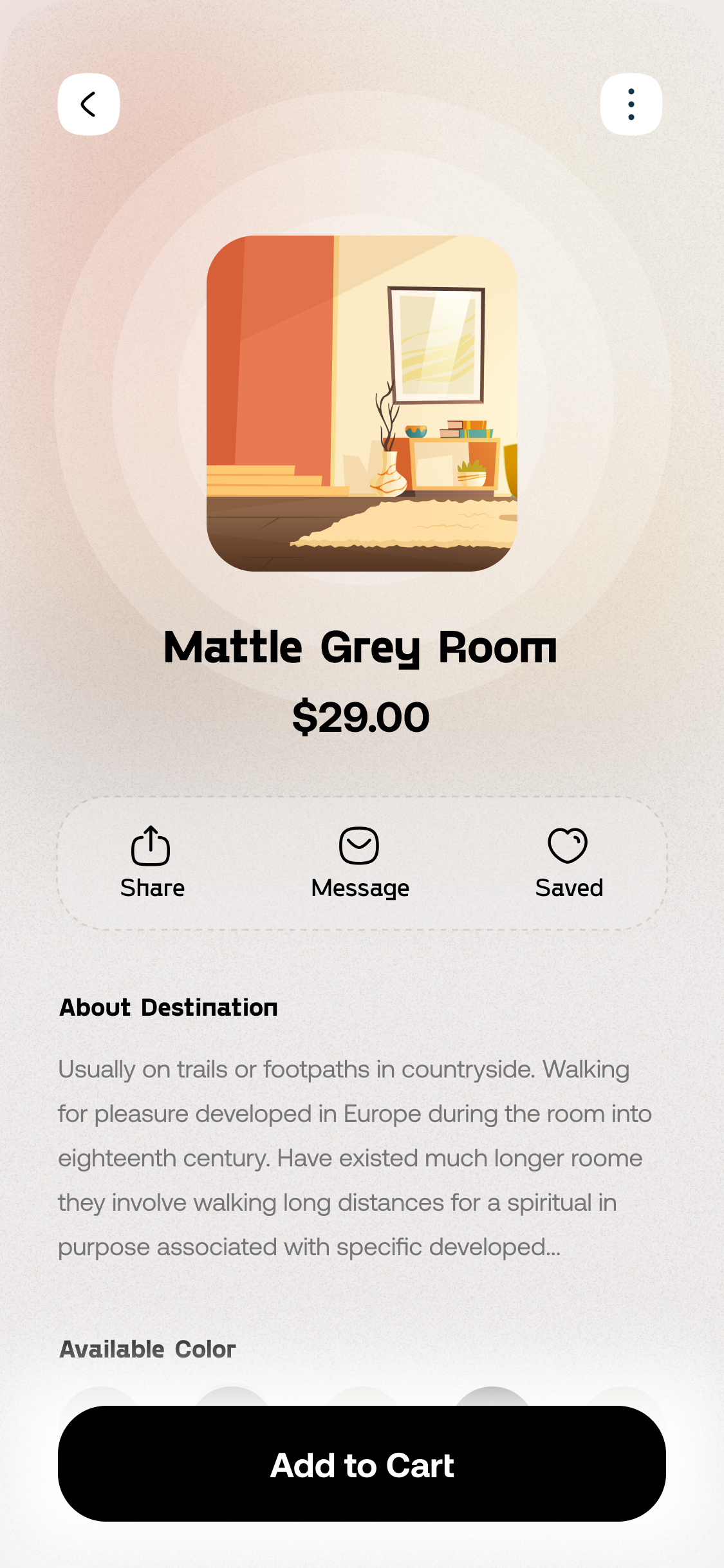Open the Mattle Grey Room product image
The height and width of the screenshot is (1568, 724).
pos(362,404)
